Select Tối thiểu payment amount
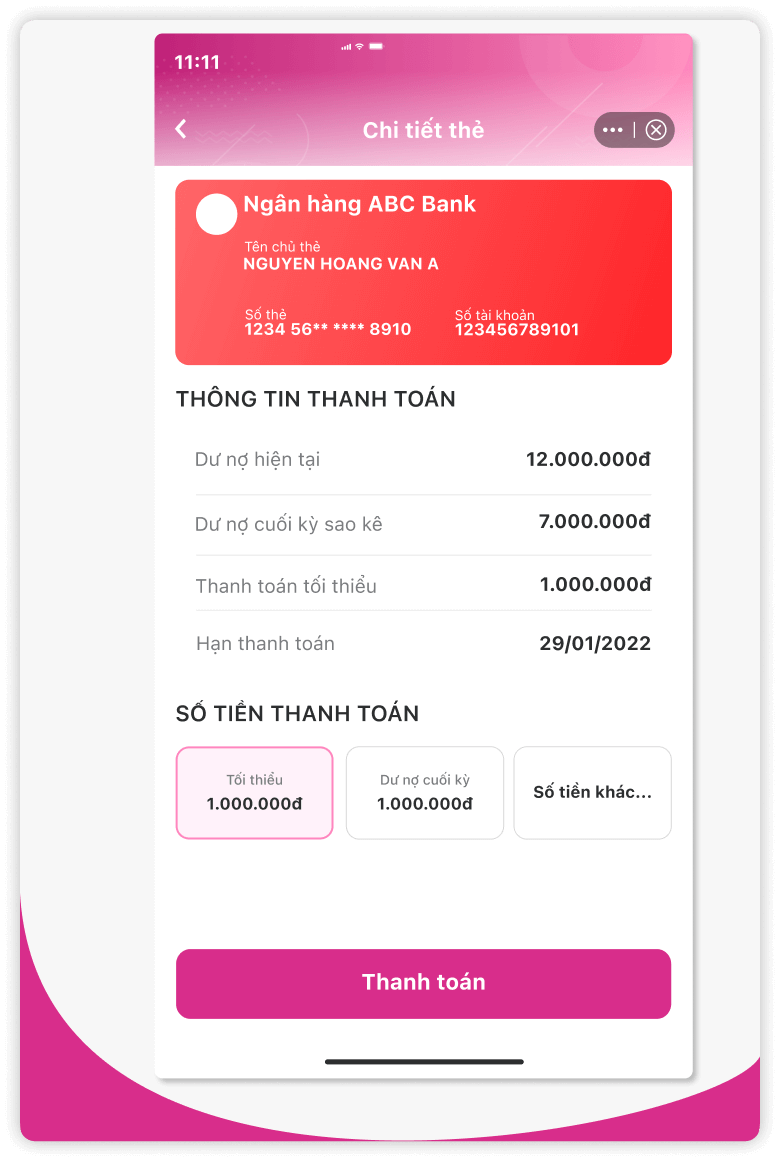This screenshot has height=1162, width=780. tap(254, 792)
